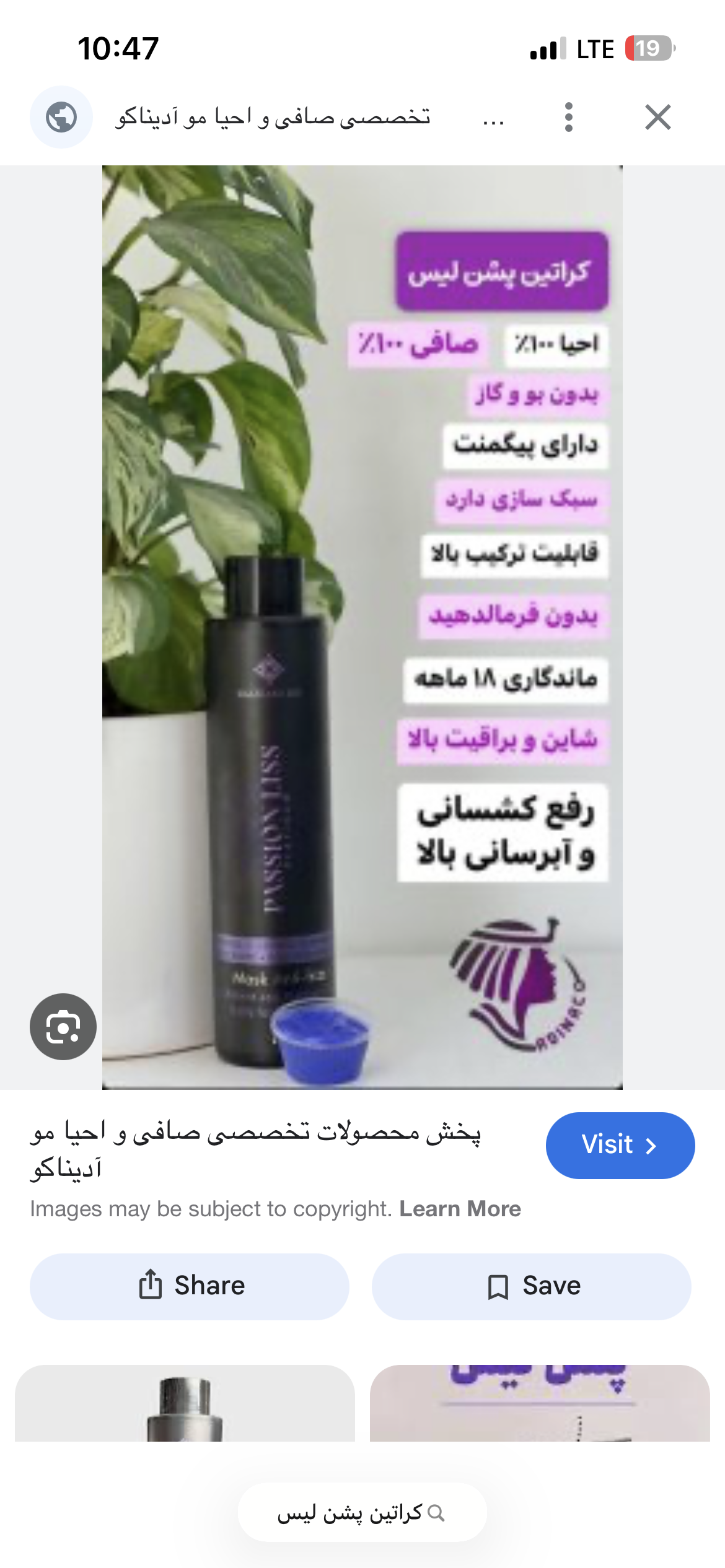
Task: Open the کراتین پشن لیس search chip
Action: pos(362,1512)
